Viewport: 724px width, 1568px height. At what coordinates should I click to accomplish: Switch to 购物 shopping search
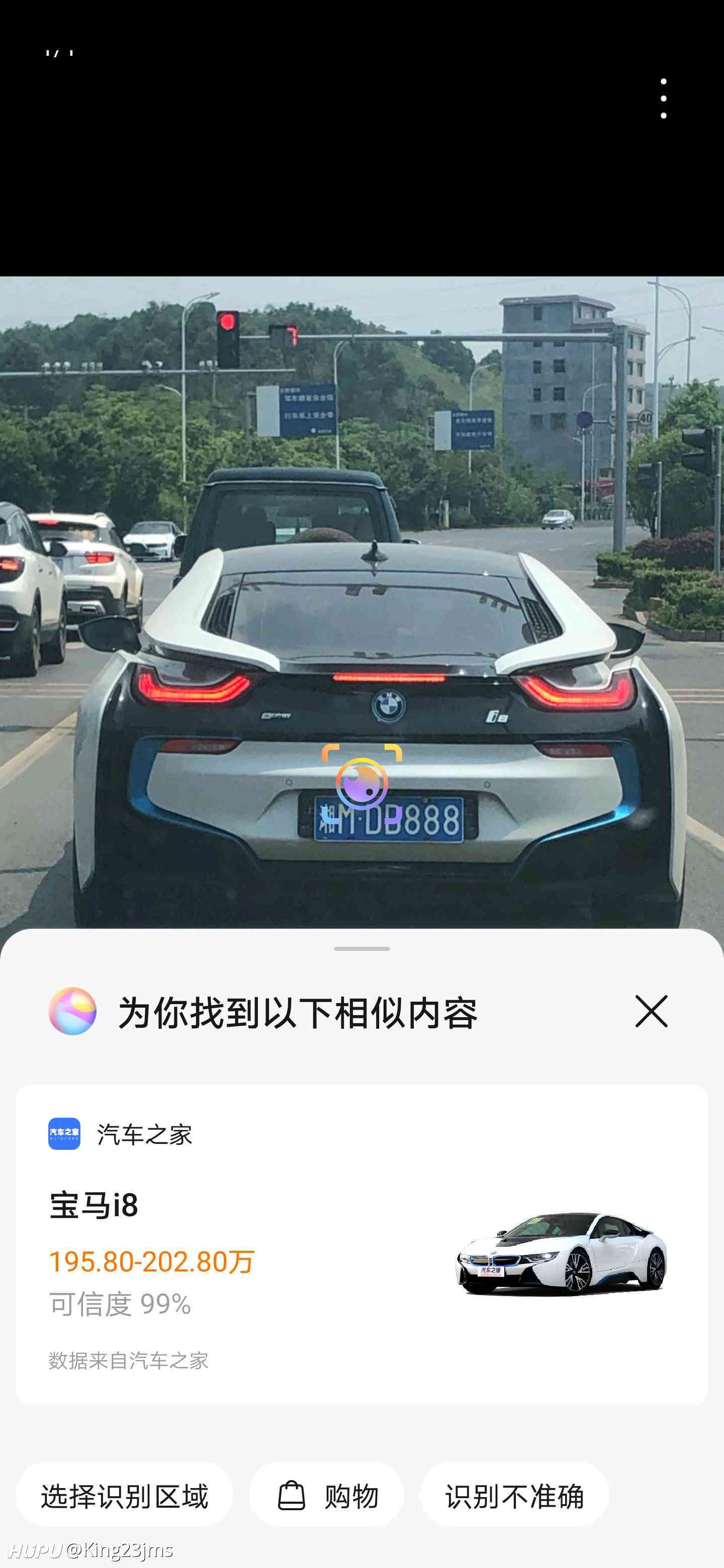326,1495
